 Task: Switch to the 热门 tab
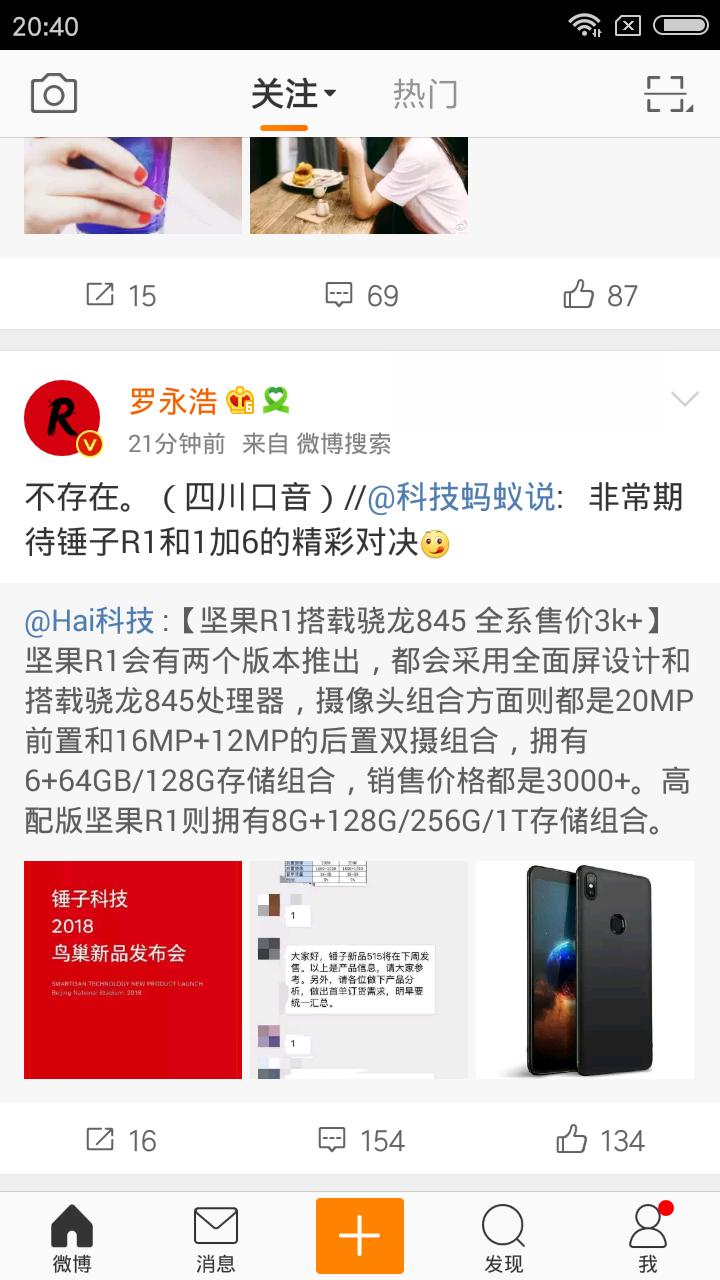coord(425,93)
